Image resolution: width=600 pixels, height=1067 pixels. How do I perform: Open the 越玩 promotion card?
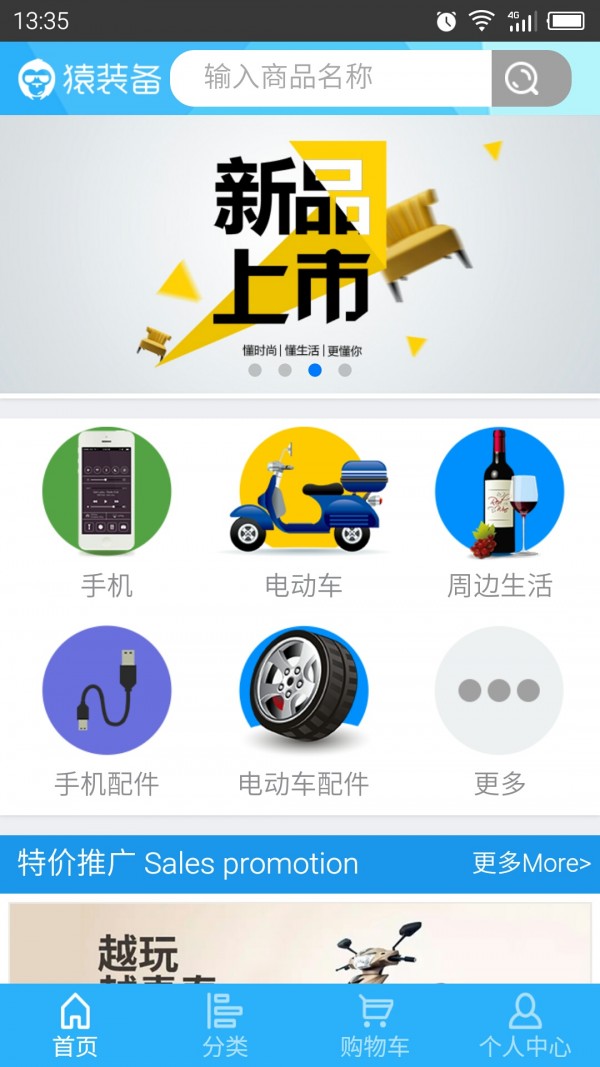click(300, 943)
